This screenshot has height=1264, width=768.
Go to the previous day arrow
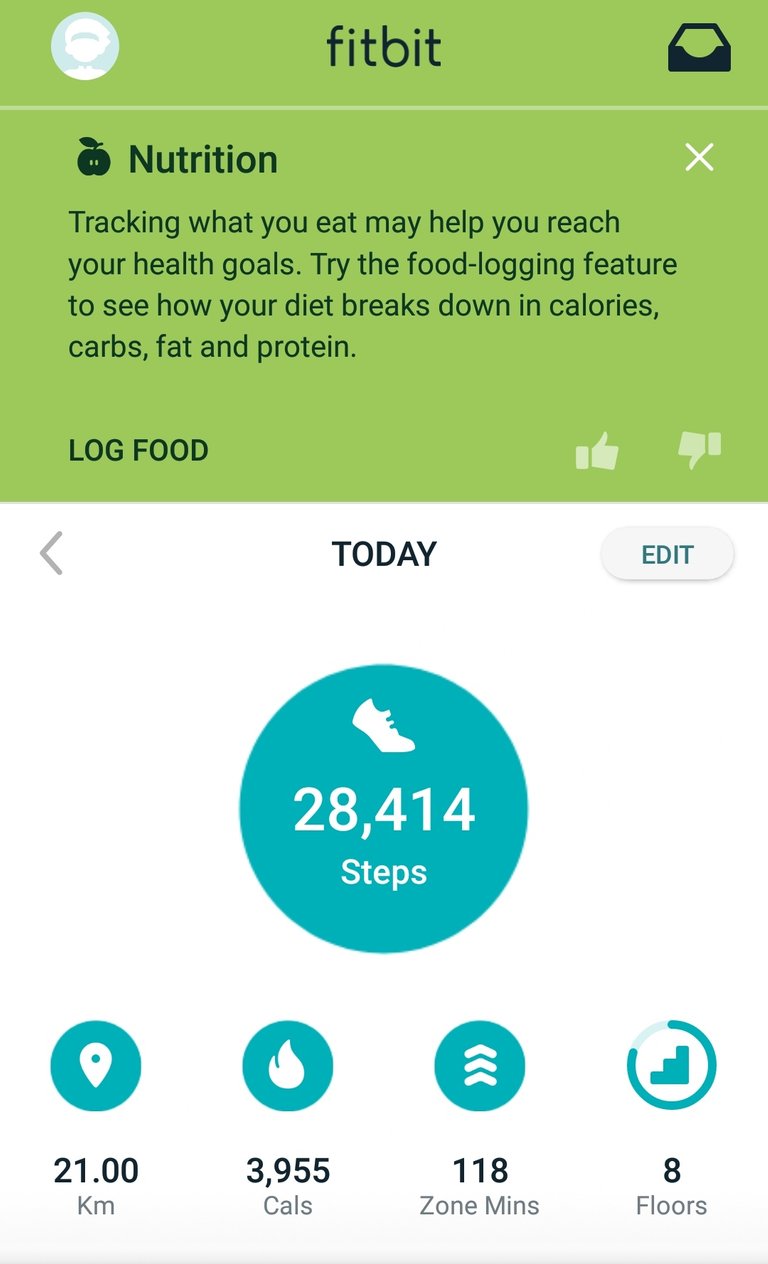click(51, 553)
